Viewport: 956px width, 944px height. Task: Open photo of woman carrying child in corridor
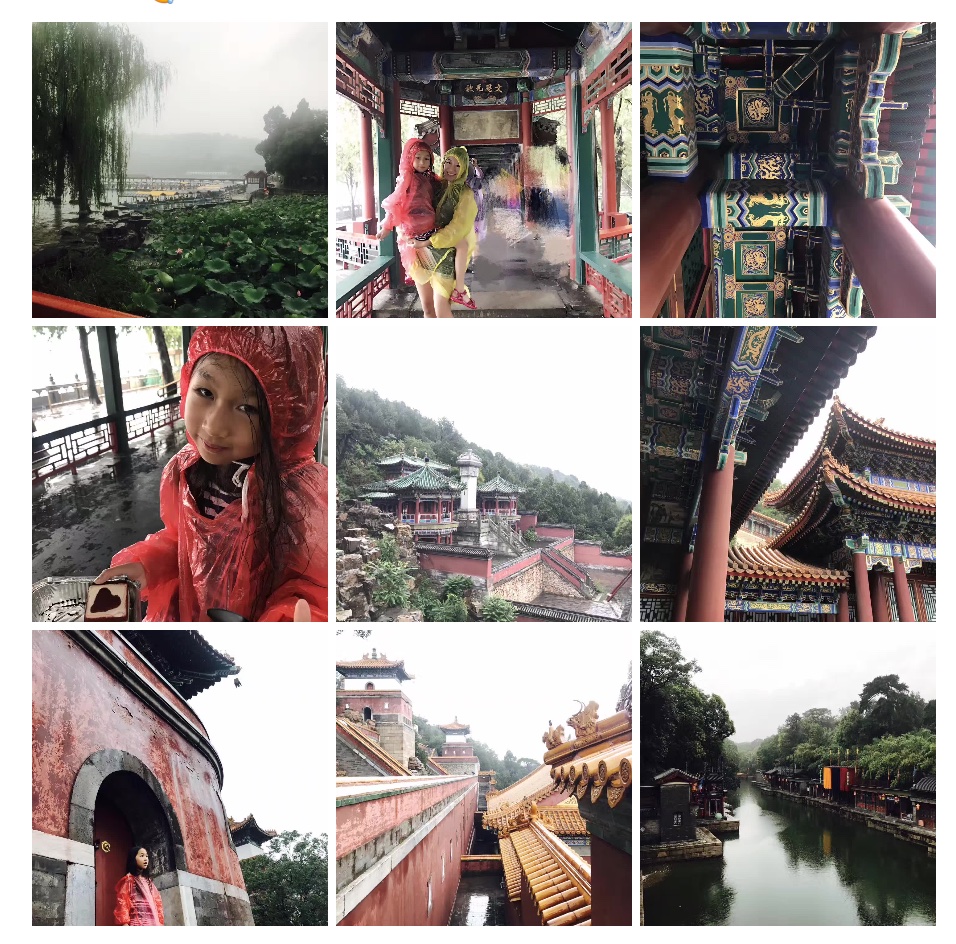click(484, 170)
